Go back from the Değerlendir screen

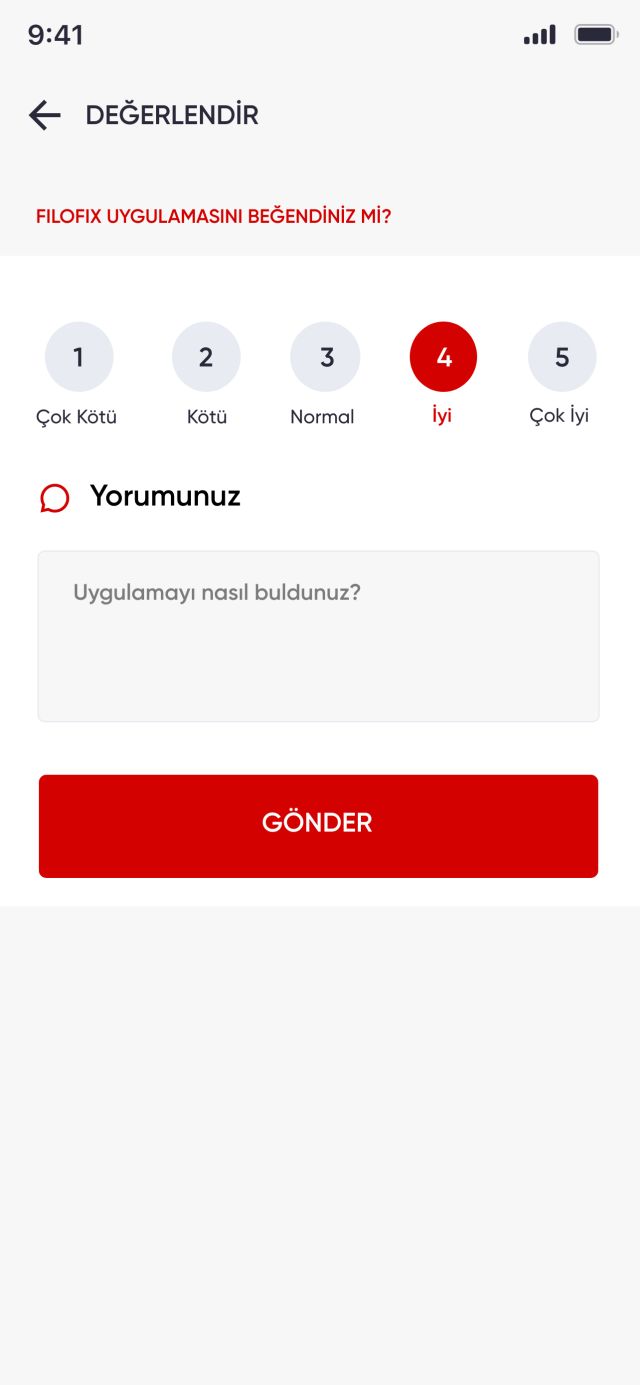[x=45, y=115]
